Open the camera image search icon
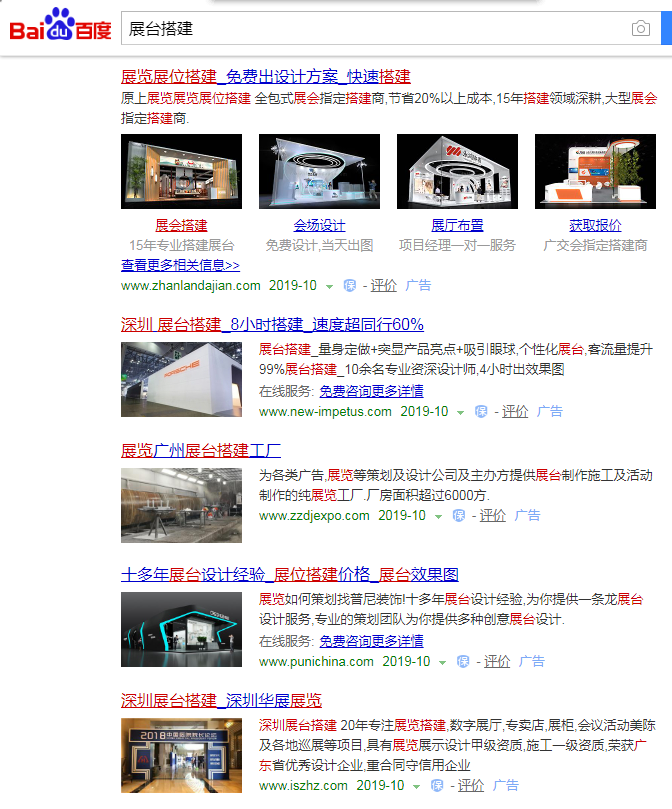 (x=640, y=29)
